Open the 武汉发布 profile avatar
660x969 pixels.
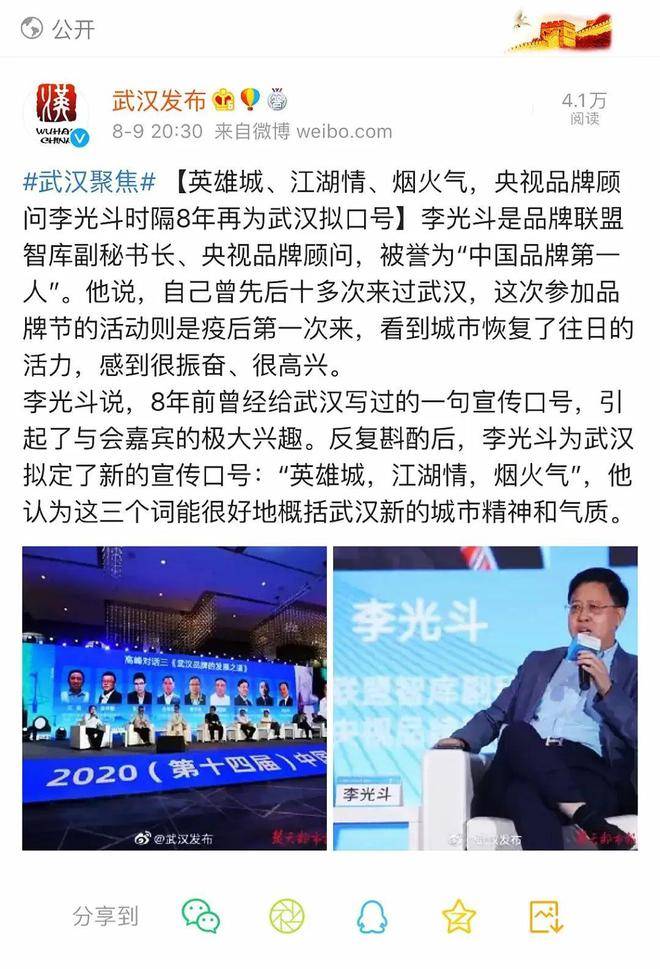(x=56, y=114)
